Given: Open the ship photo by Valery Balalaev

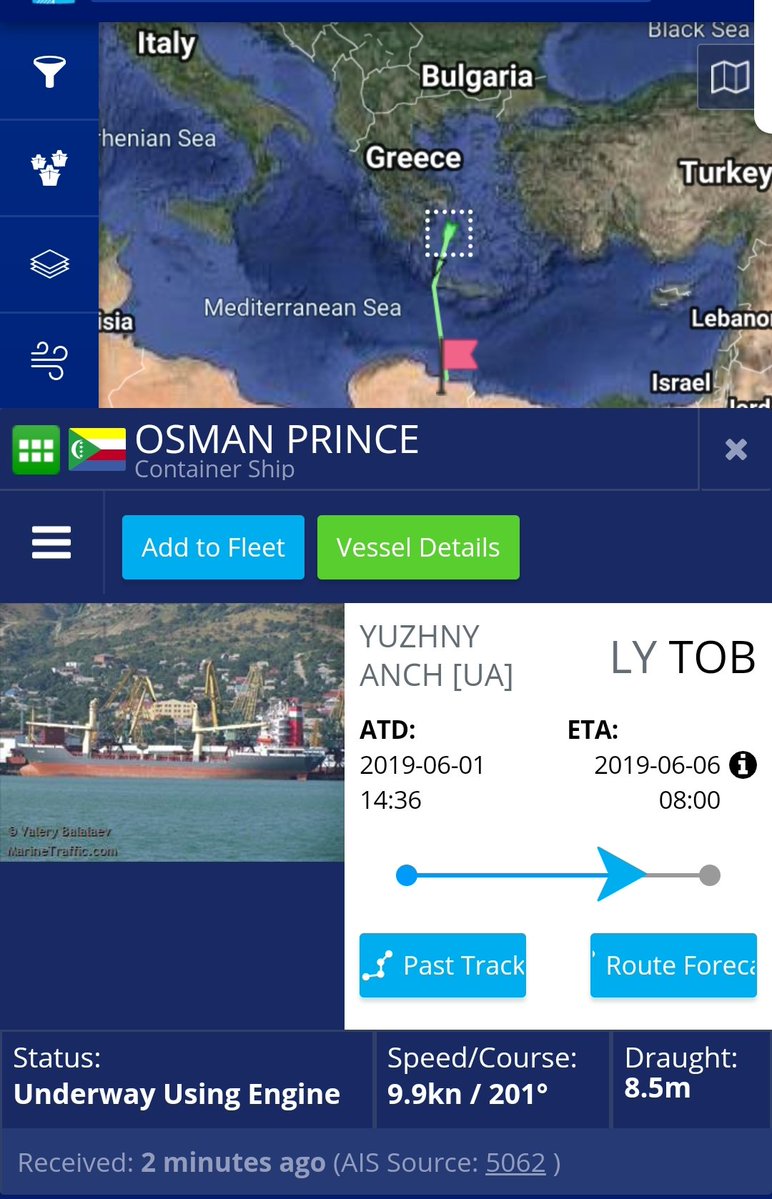Looking at the screenshot, I should [x=172, y=732].
